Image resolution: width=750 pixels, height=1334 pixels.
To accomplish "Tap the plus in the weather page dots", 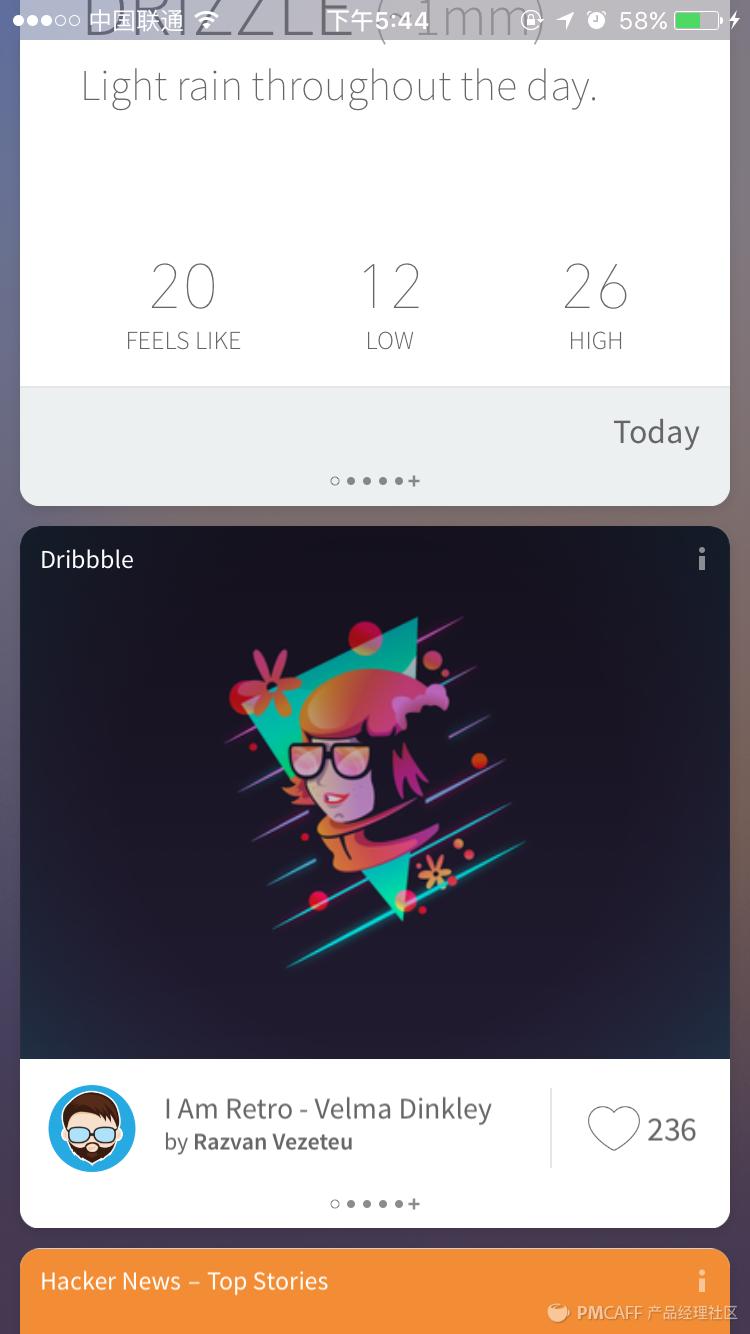I will [414, 481].
